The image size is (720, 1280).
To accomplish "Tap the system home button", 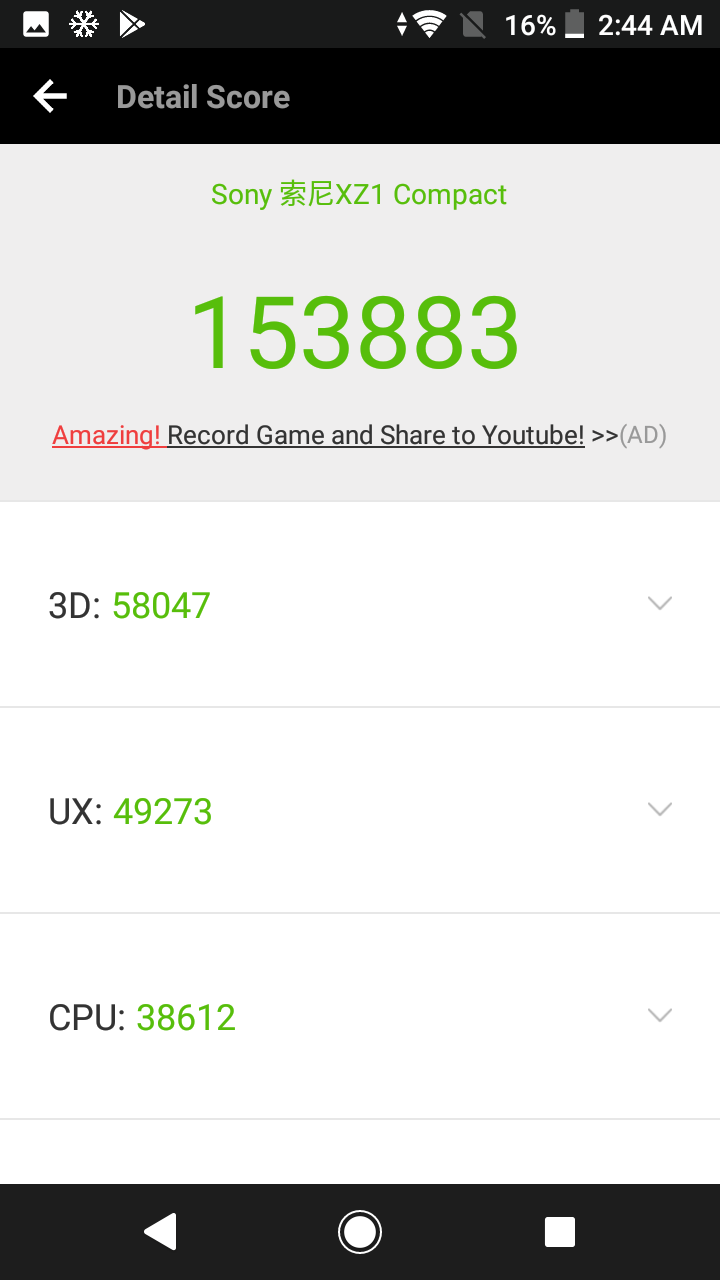I will pyautogui.click(x=359, y=1231).
